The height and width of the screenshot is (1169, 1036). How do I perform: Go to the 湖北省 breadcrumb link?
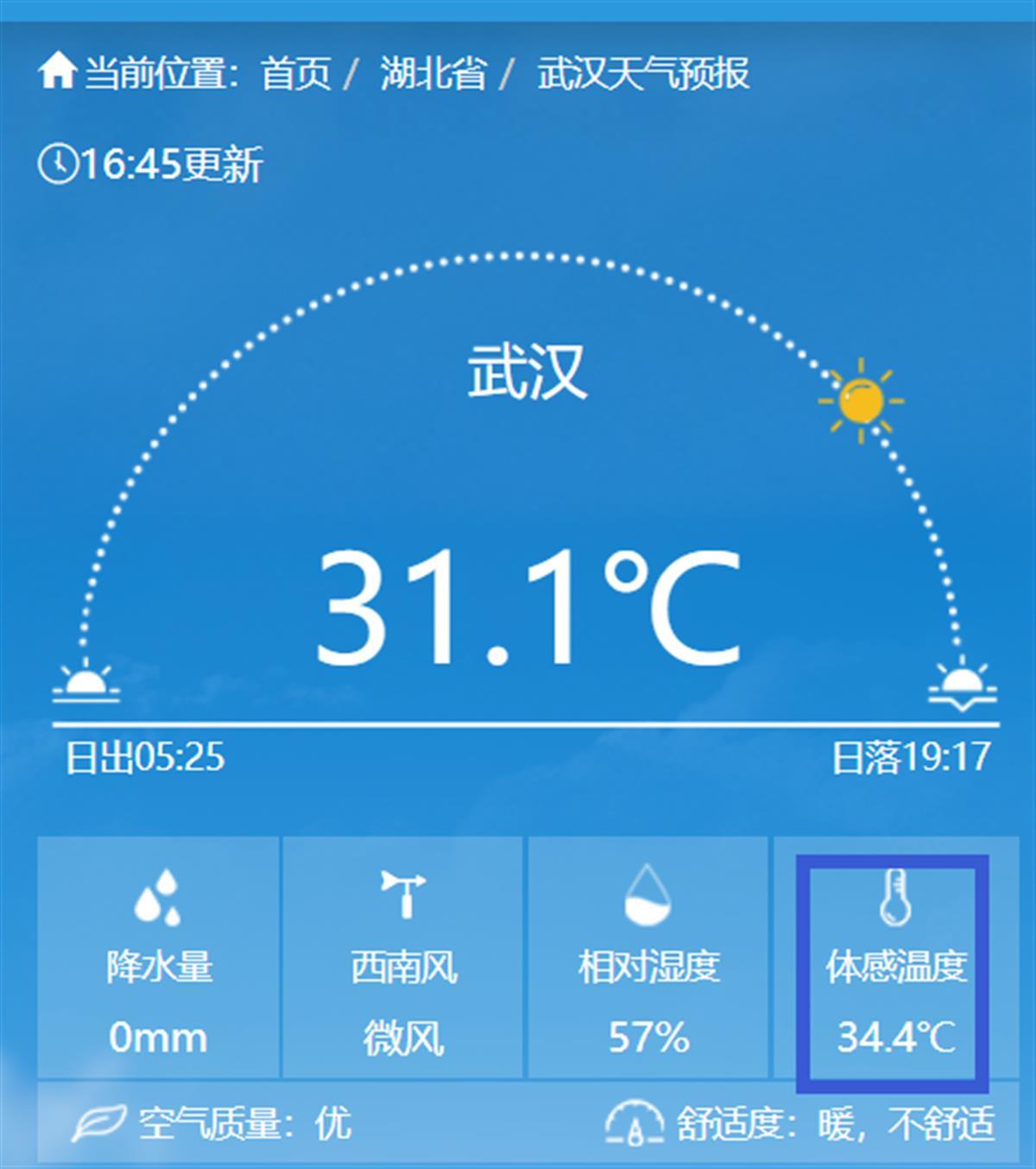(x=433, y=73)
